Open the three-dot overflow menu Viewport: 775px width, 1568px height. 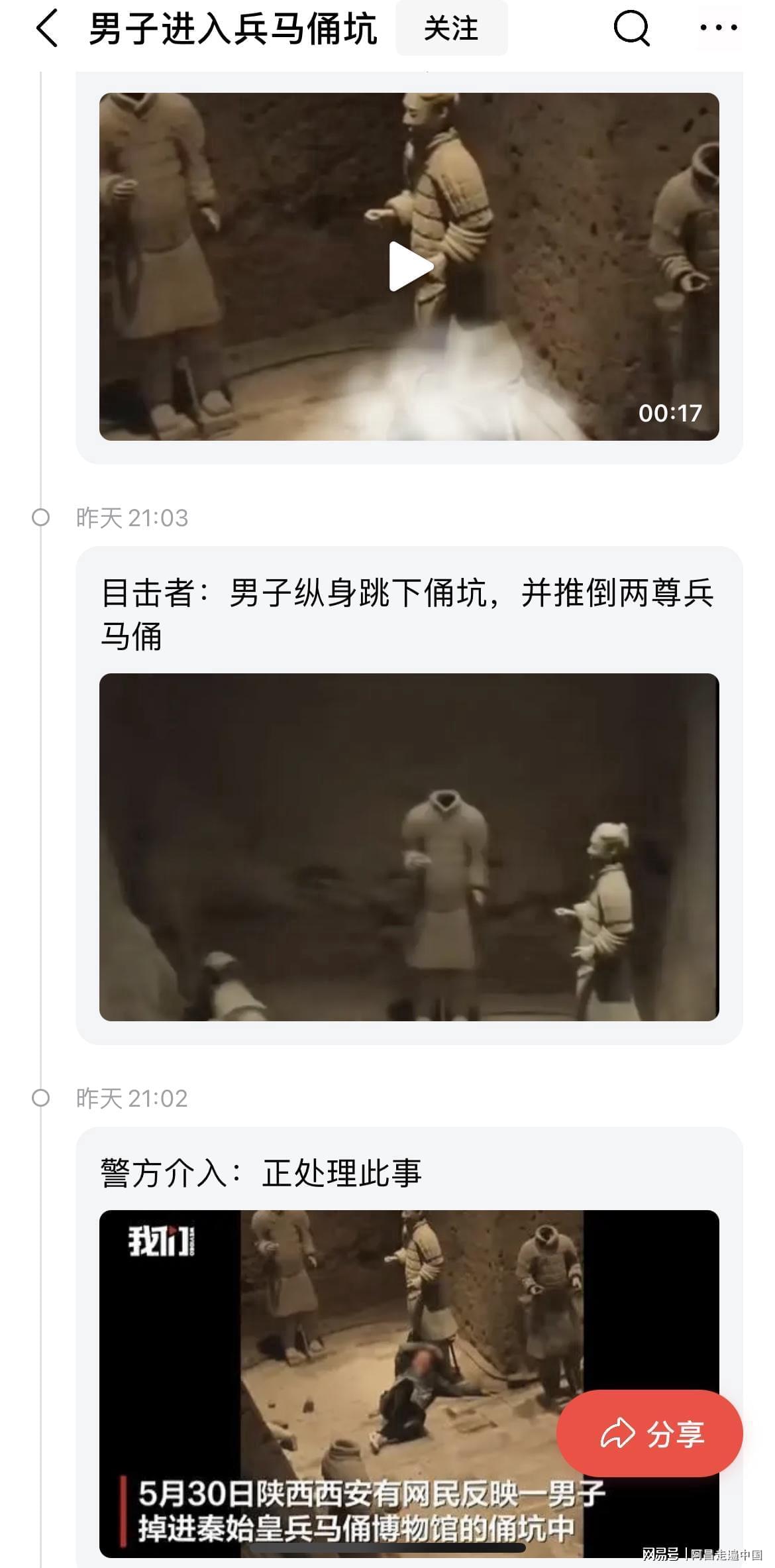pyautogui.click(x=719, y=28)
